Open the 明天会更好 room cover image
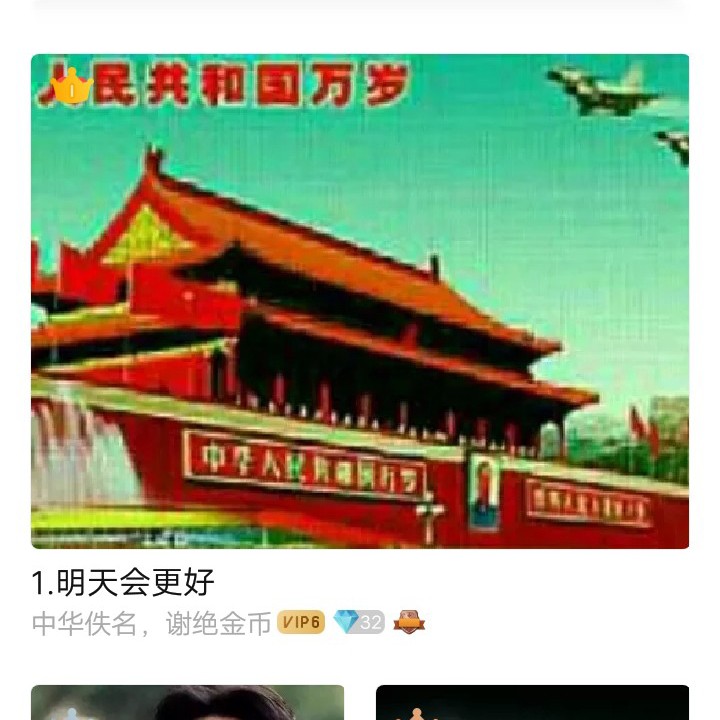The image size is (720, 720). 360,300
